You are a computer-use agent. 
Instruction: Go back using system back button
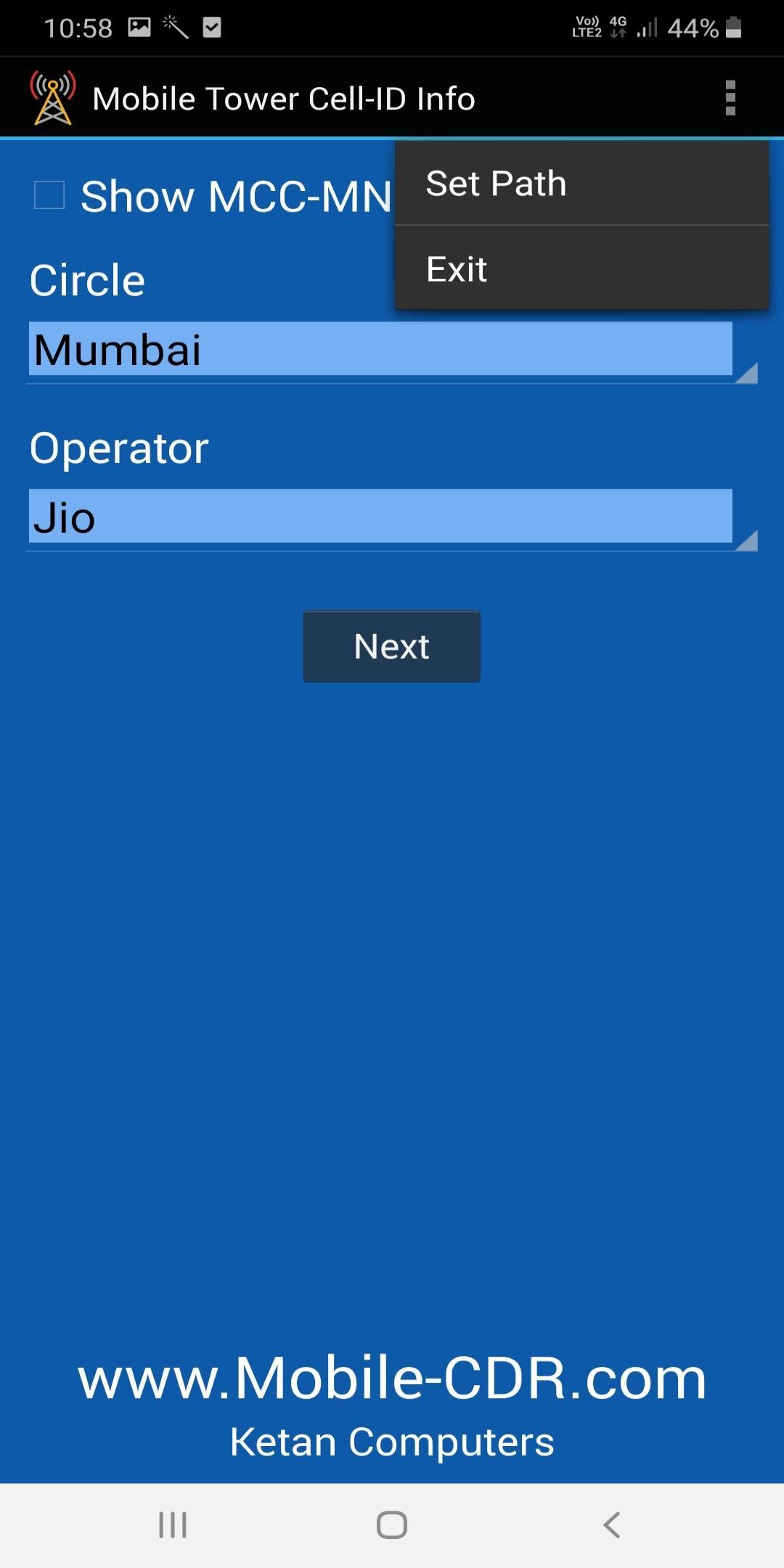pos(611,1524)
